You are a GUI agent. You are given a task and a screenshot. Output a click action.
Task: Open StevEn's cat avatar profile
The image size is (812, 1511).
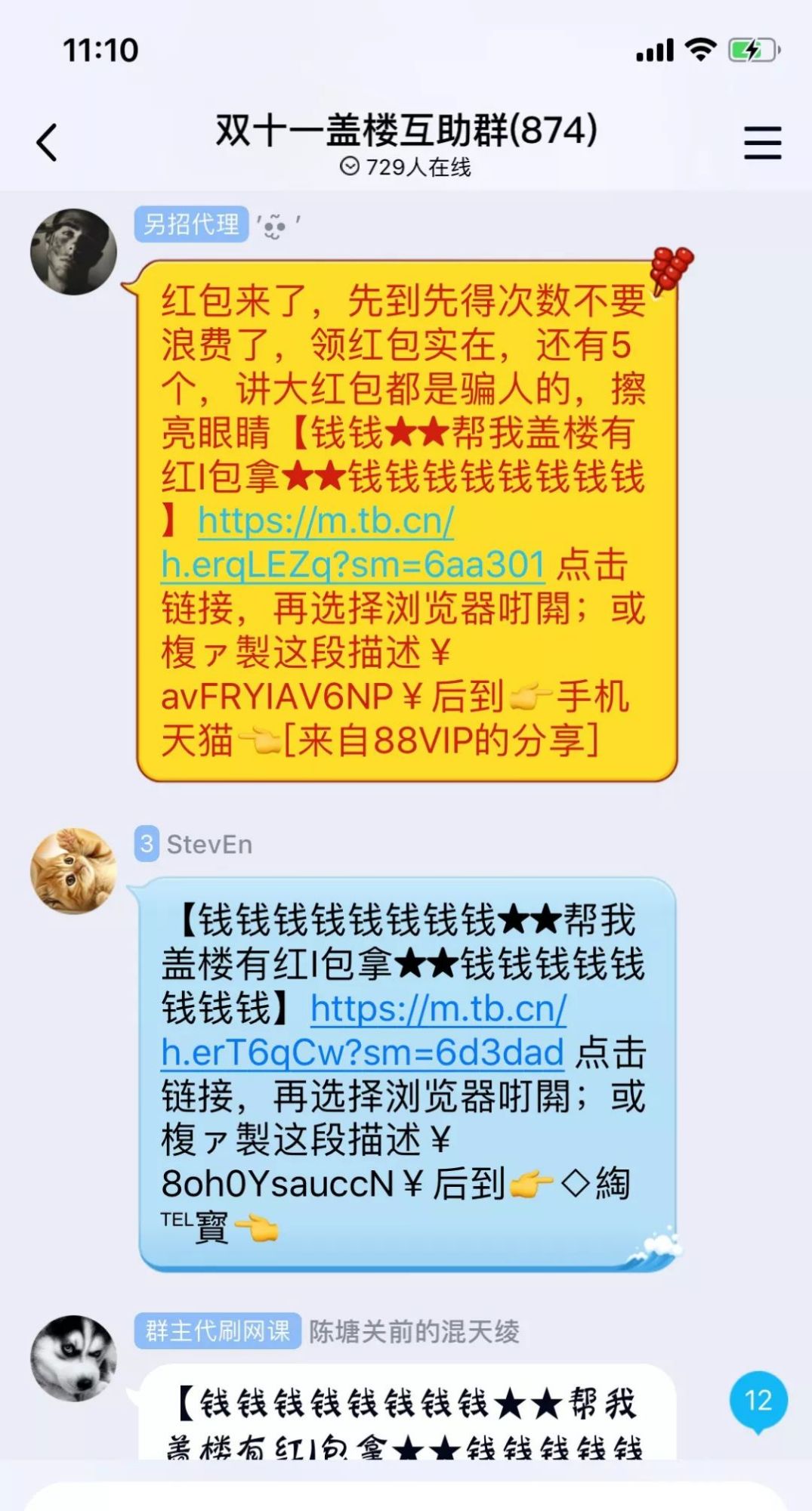coord(73,871)
